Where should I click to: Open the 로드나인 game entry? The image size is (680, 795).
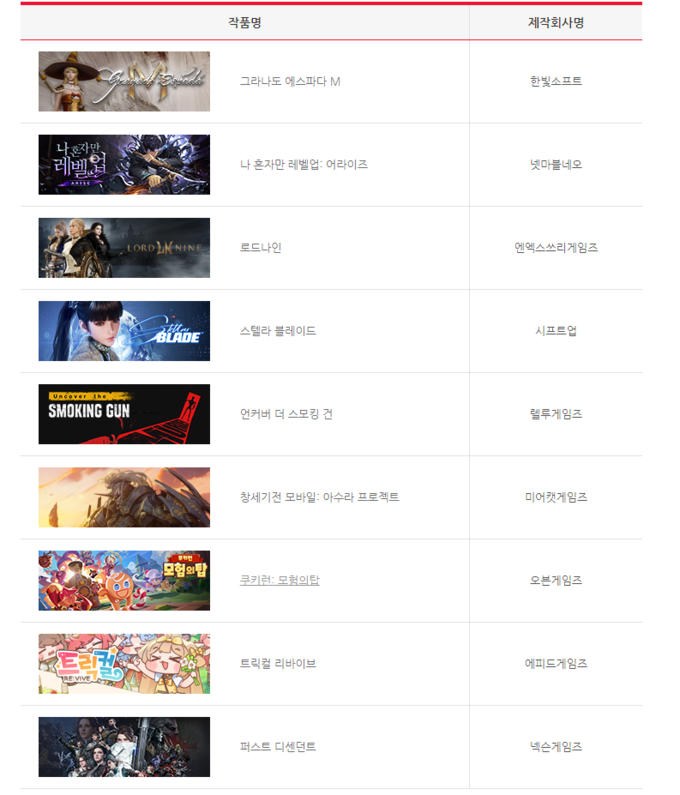(260, 247)
